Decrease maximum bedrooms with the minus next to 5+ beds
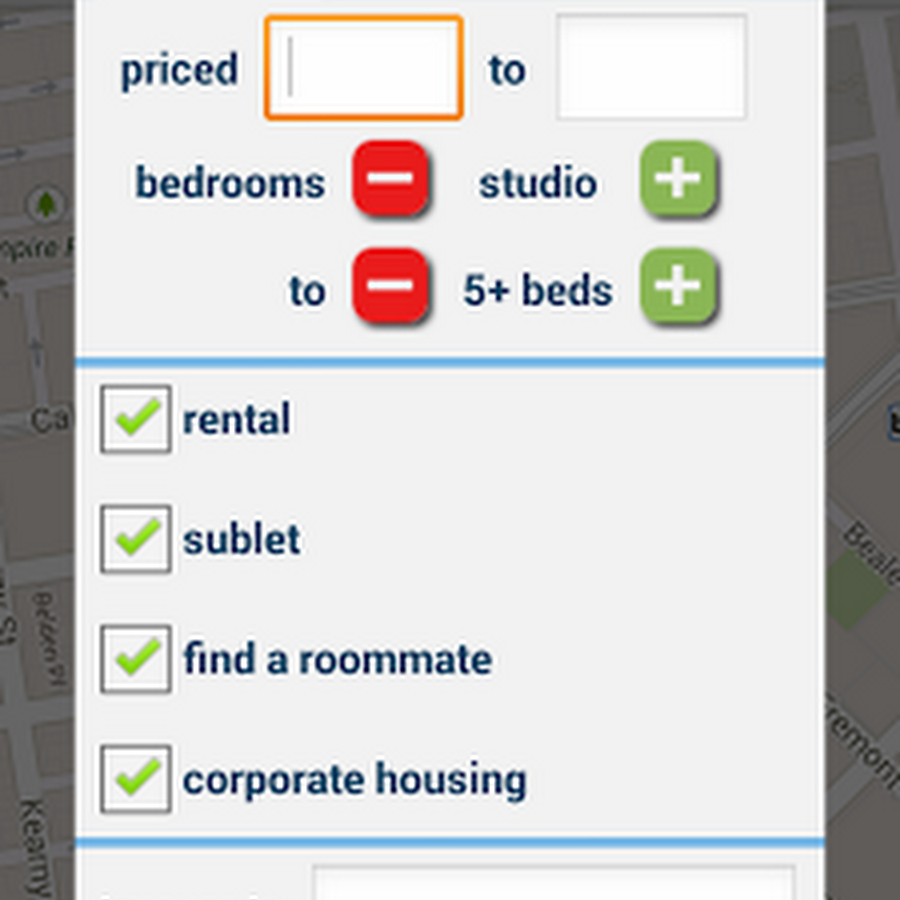This screenshot has height=900, width=900. click(391, 287)
